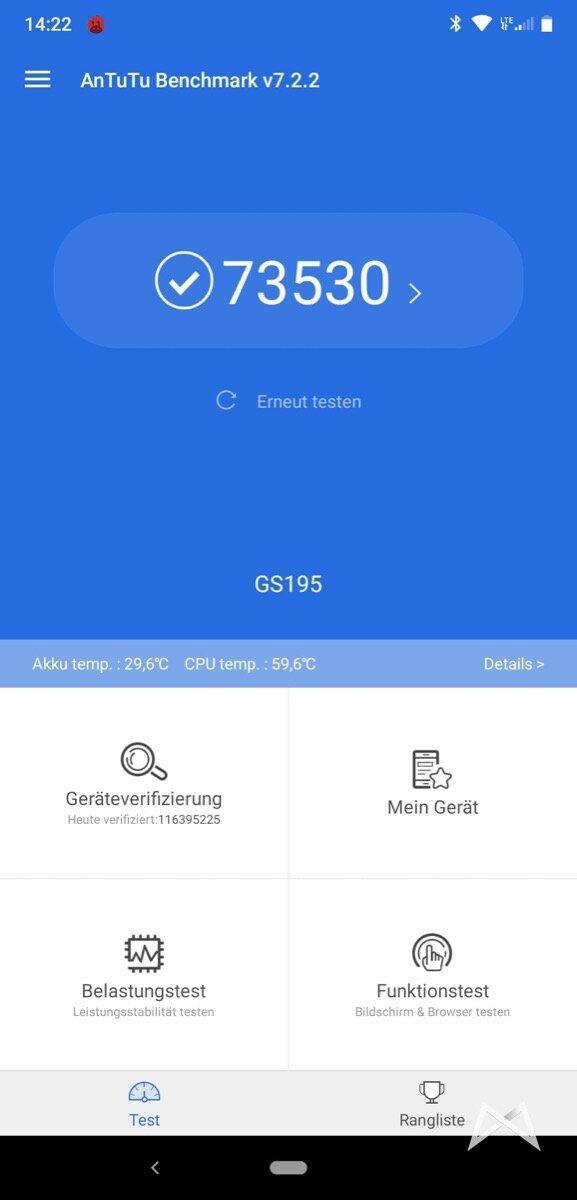Open the Funktionstest
The height and width of the screenshot is (1200, 577).
433,975
